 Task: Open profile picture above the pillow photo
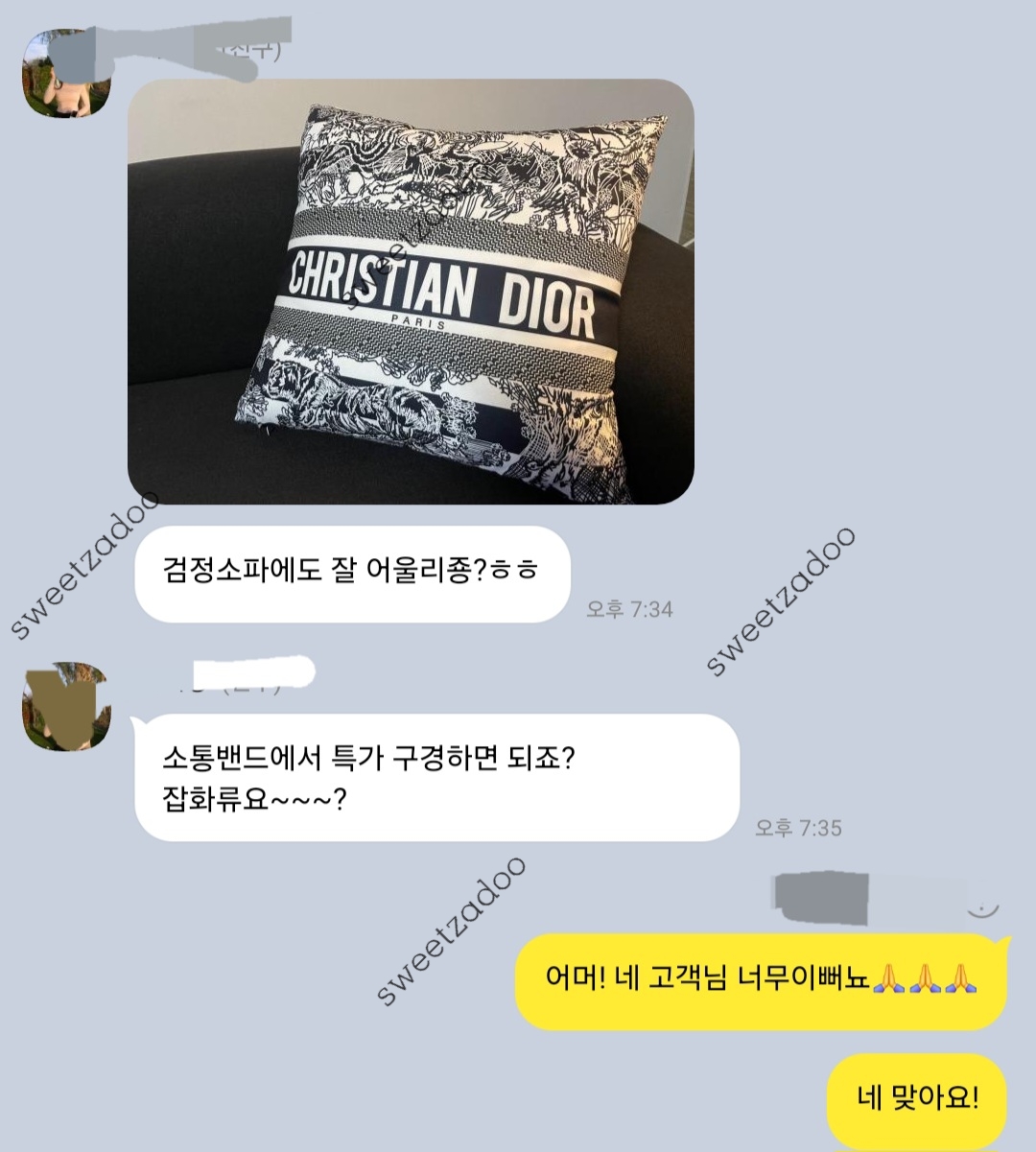(x=66, y=74)
